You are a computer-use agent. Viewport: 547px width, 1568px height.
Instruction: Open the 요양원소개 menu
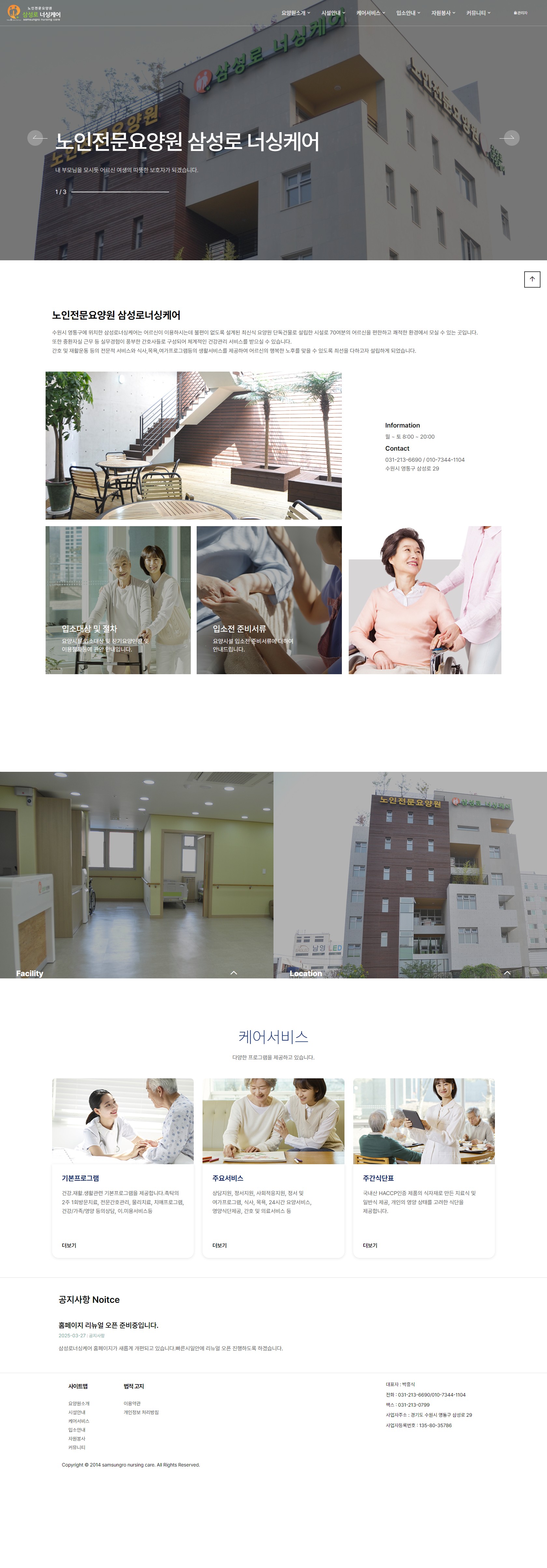[x=295, y=13]
